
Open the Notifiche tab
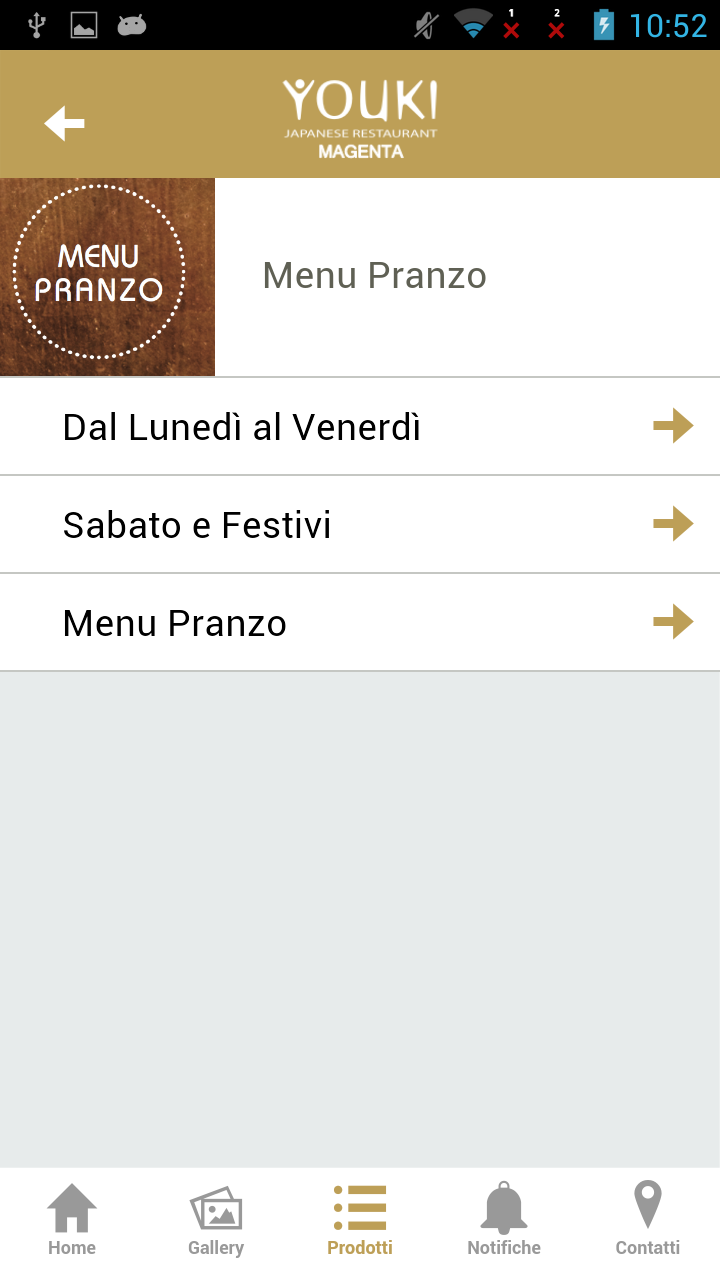tap(504, 1220)
